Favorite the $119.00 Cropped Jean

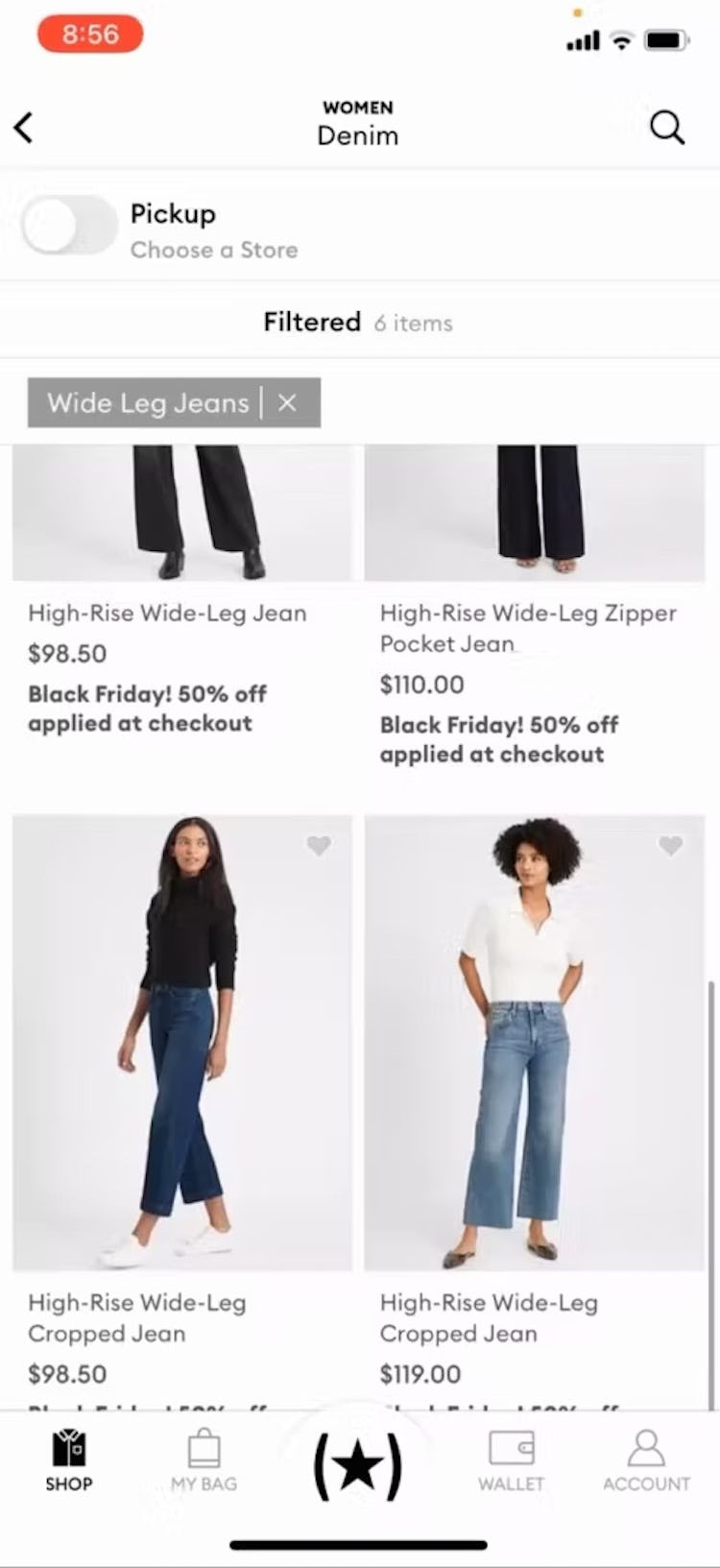[x=670, y=845]
